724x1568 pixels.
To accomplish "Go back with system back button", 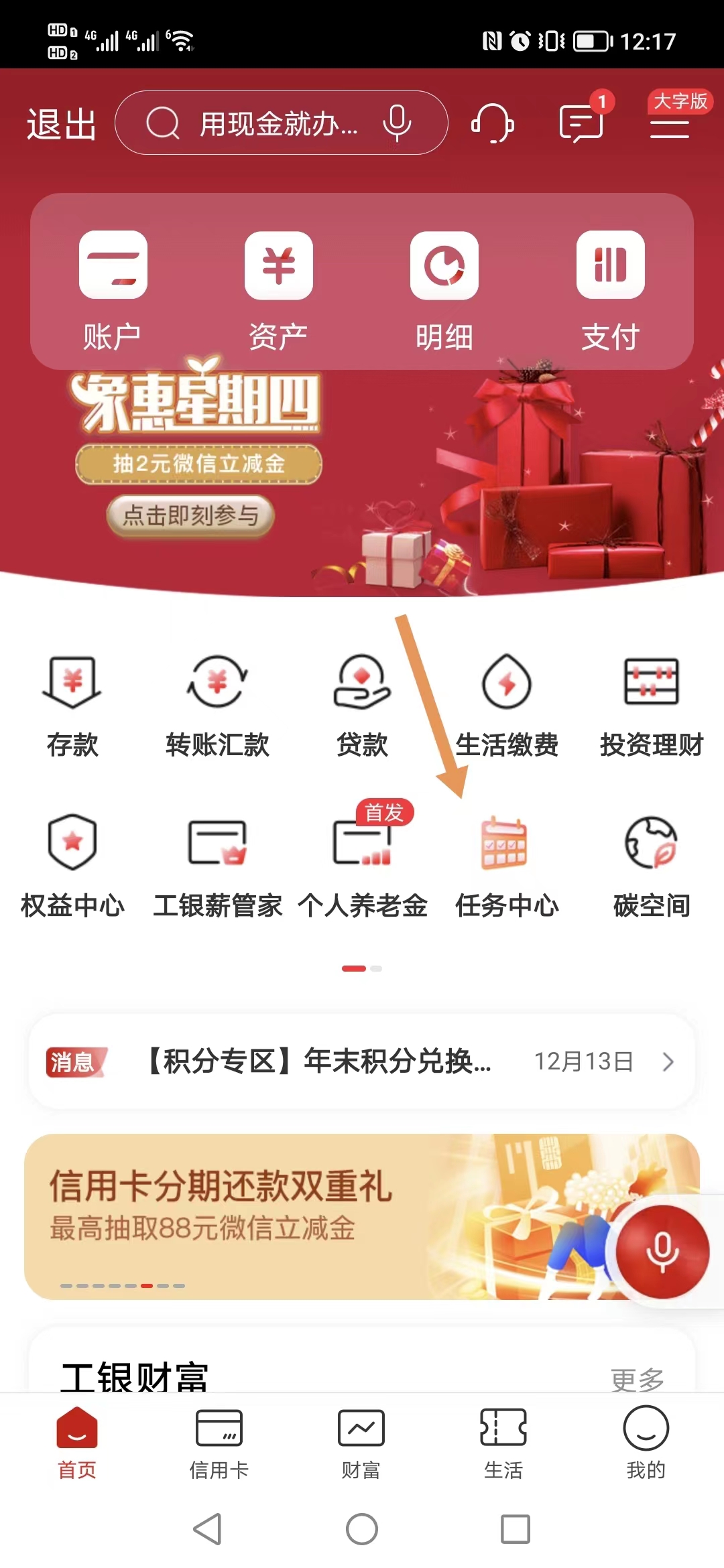I will coord(208,1529).
